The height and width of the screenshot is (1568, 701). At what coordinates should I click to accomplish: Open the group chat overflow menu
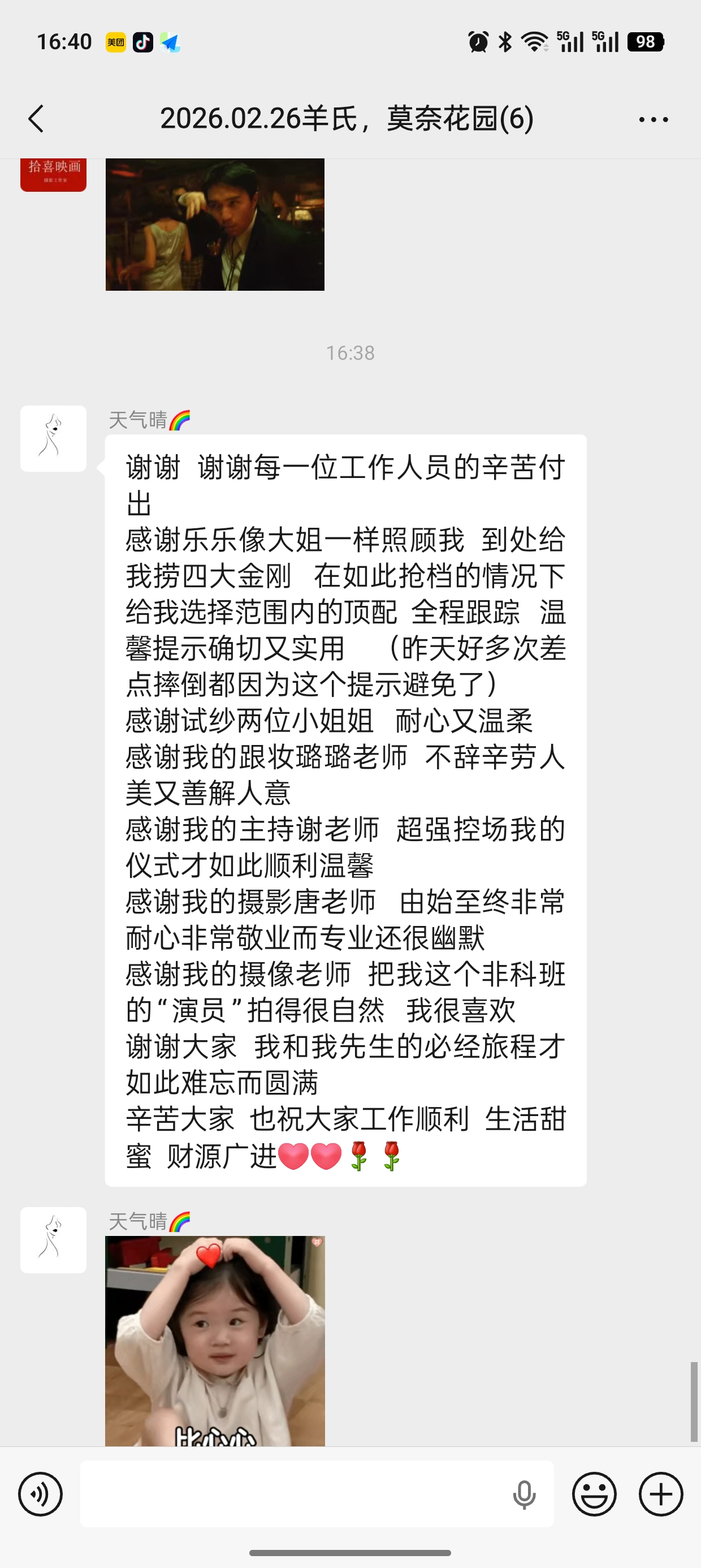coord(653,119)
